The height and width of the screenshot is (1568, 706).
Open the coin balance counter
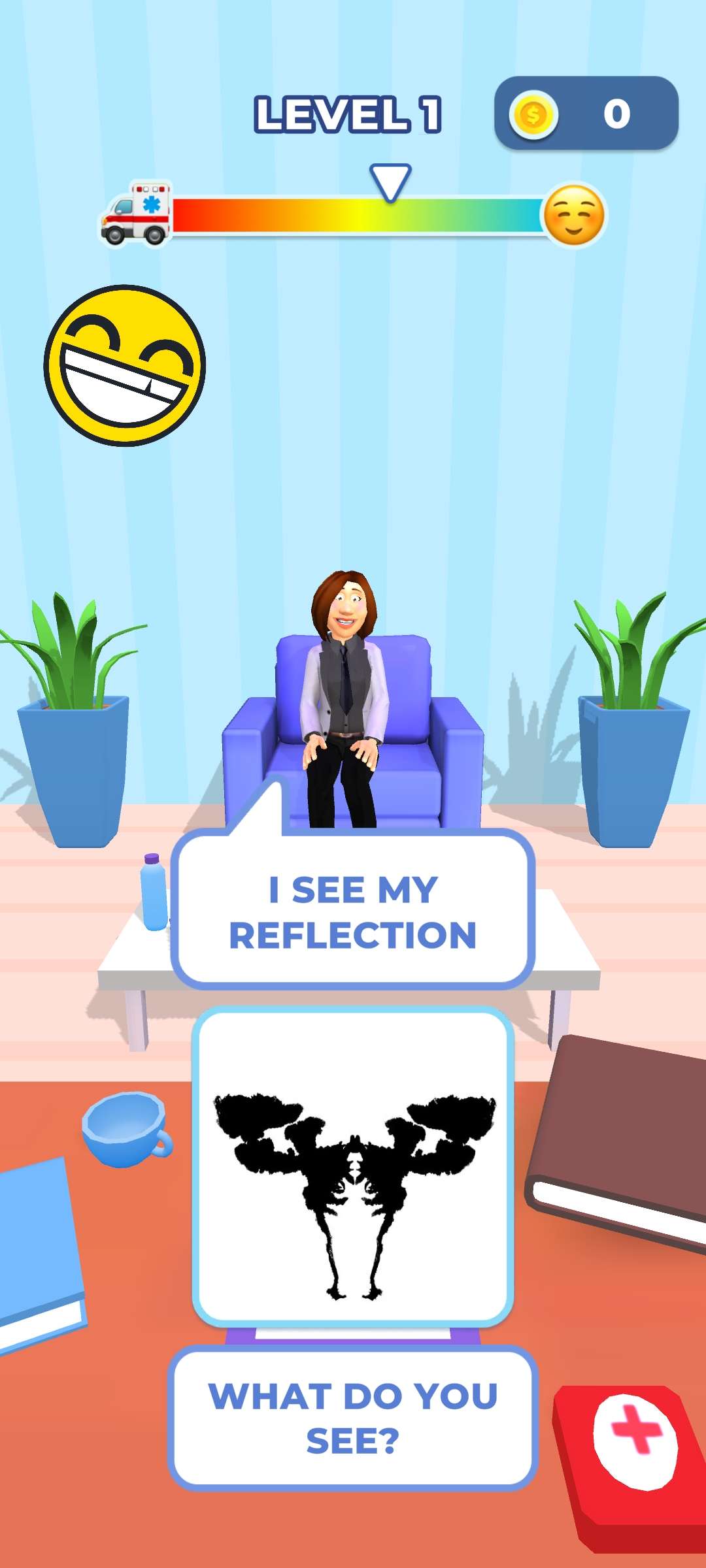pyautogui.click(x=586, y=114)
